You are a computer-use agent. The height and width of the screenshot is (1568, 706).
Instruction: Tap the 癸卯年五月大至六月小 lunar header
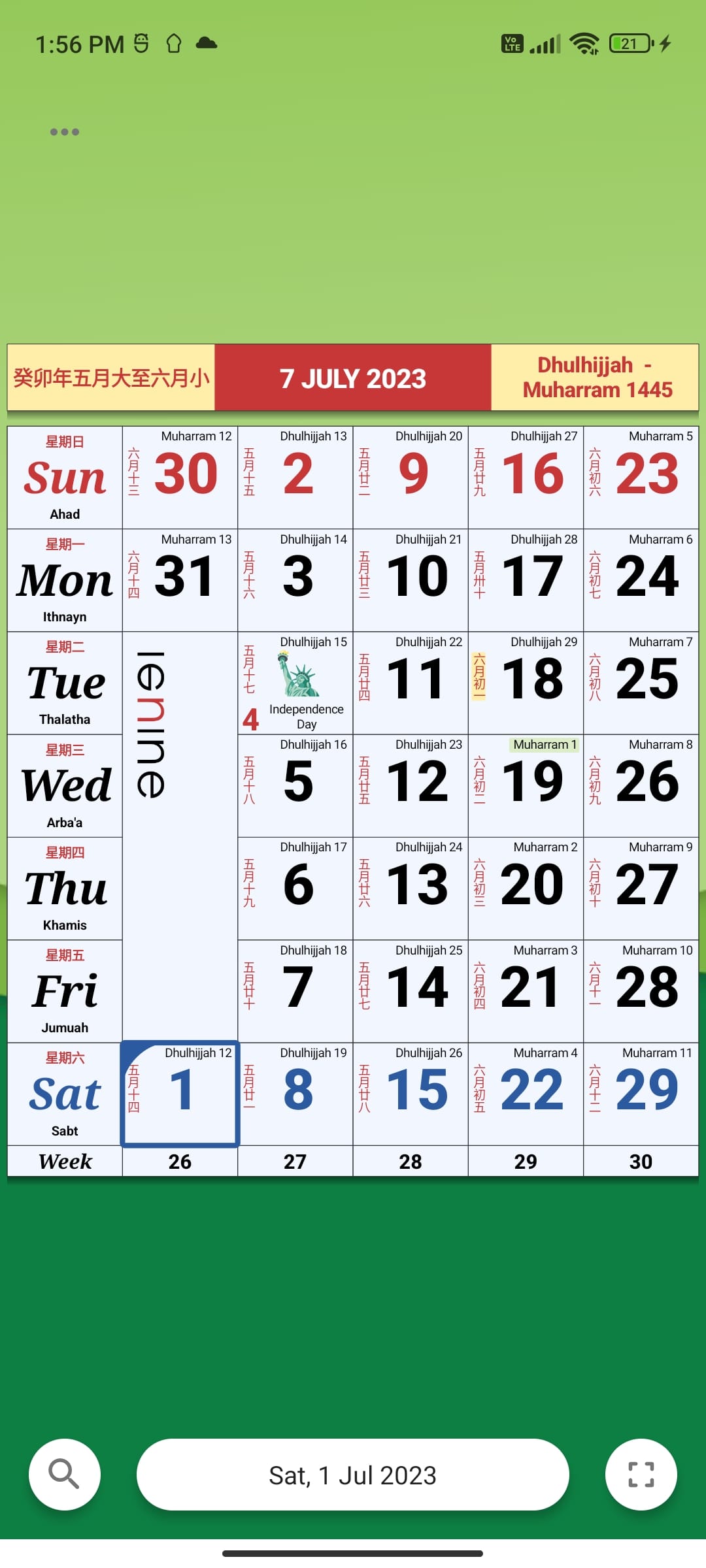[110, 378]
